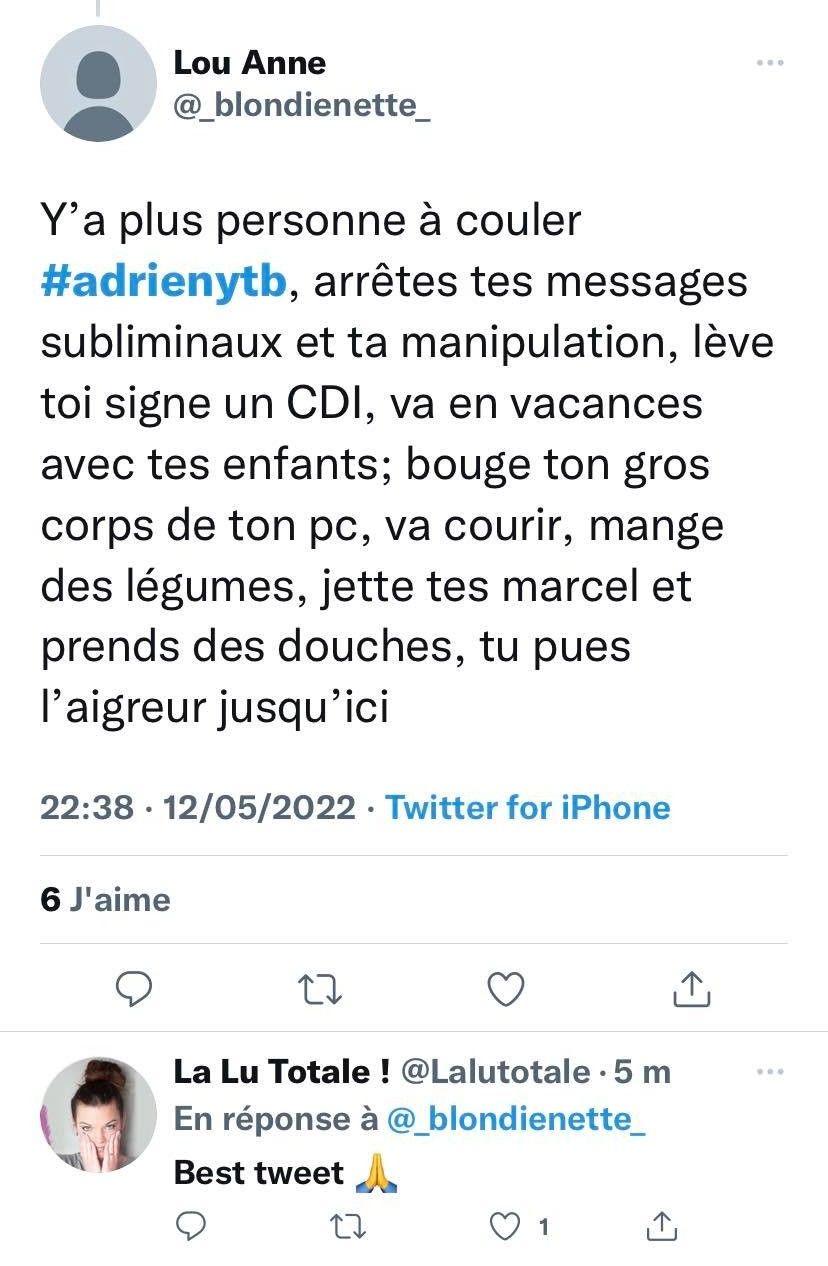Share Lou Anne's tweet
The image size is (828, 1266).
point(690,989)
